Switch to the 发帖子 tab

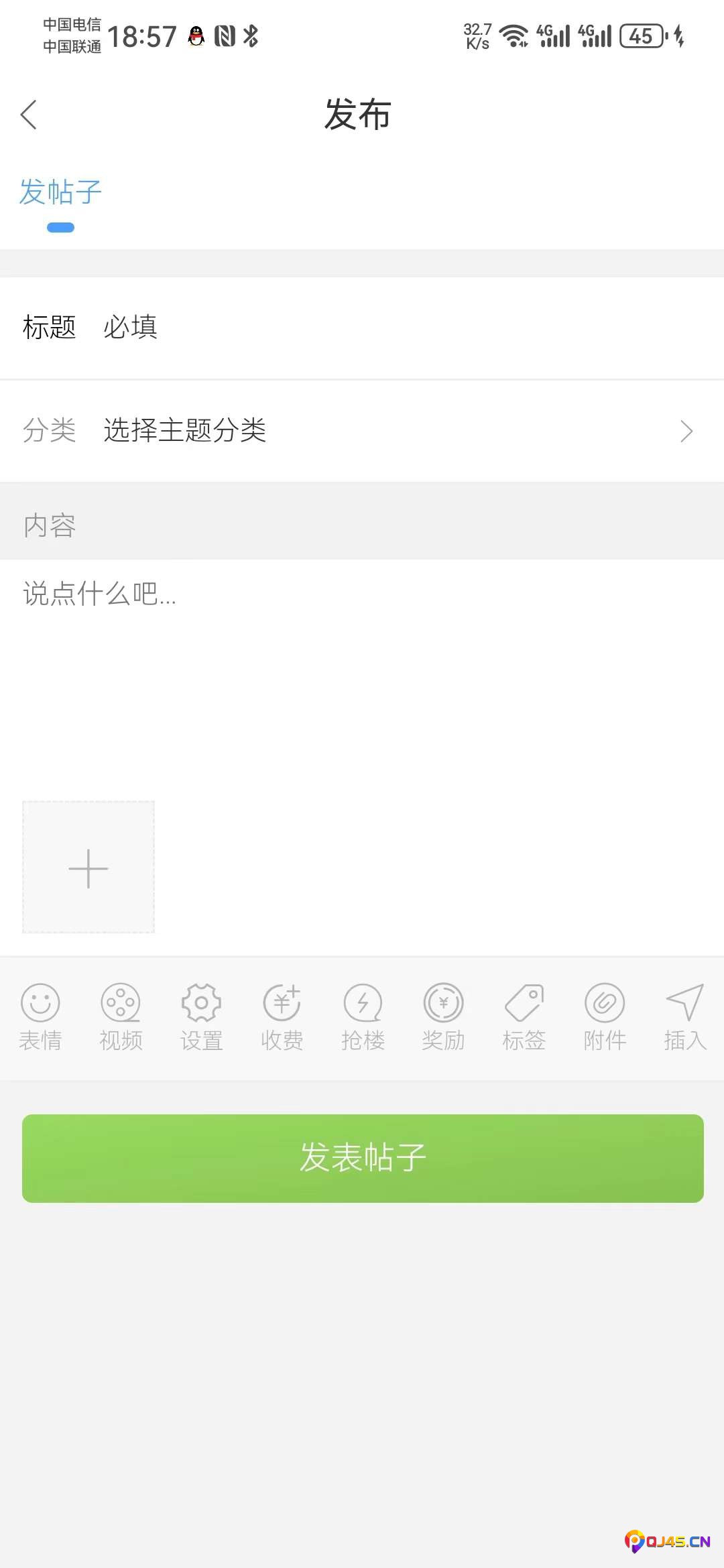pyautogui.click(x=60, y=192)
